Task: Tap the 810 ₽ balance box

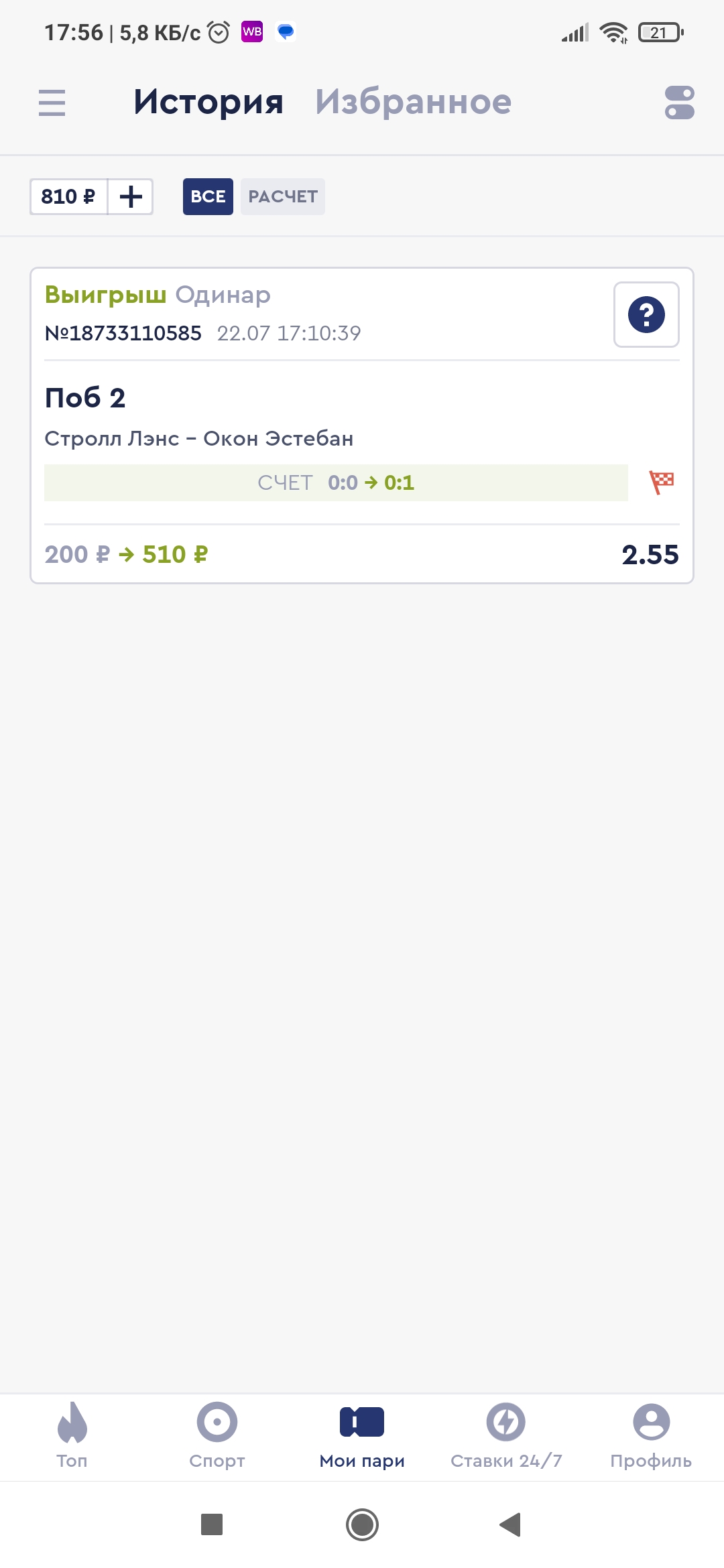Action: pos(68,196)
